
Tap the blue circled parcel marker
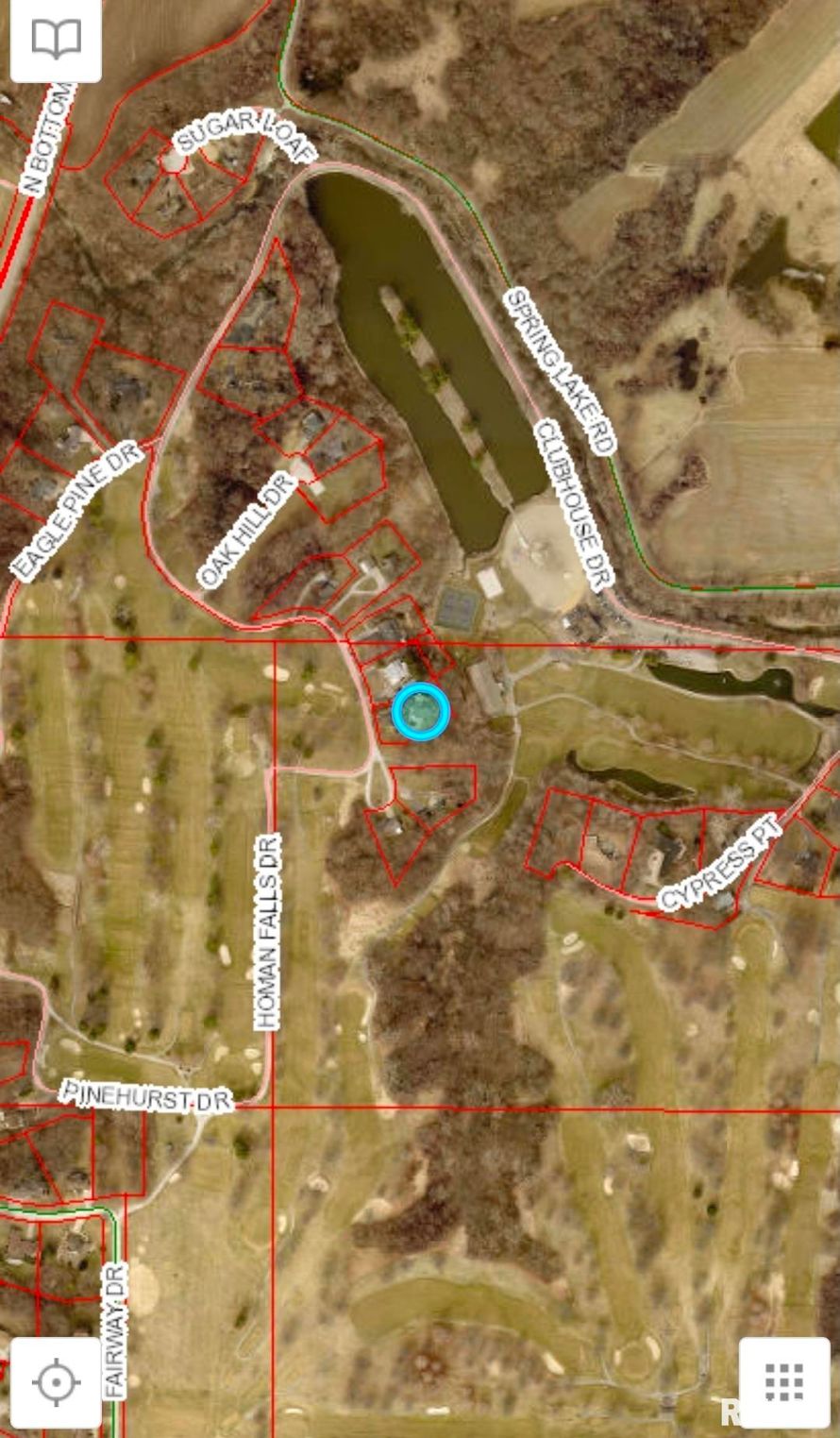421,712
